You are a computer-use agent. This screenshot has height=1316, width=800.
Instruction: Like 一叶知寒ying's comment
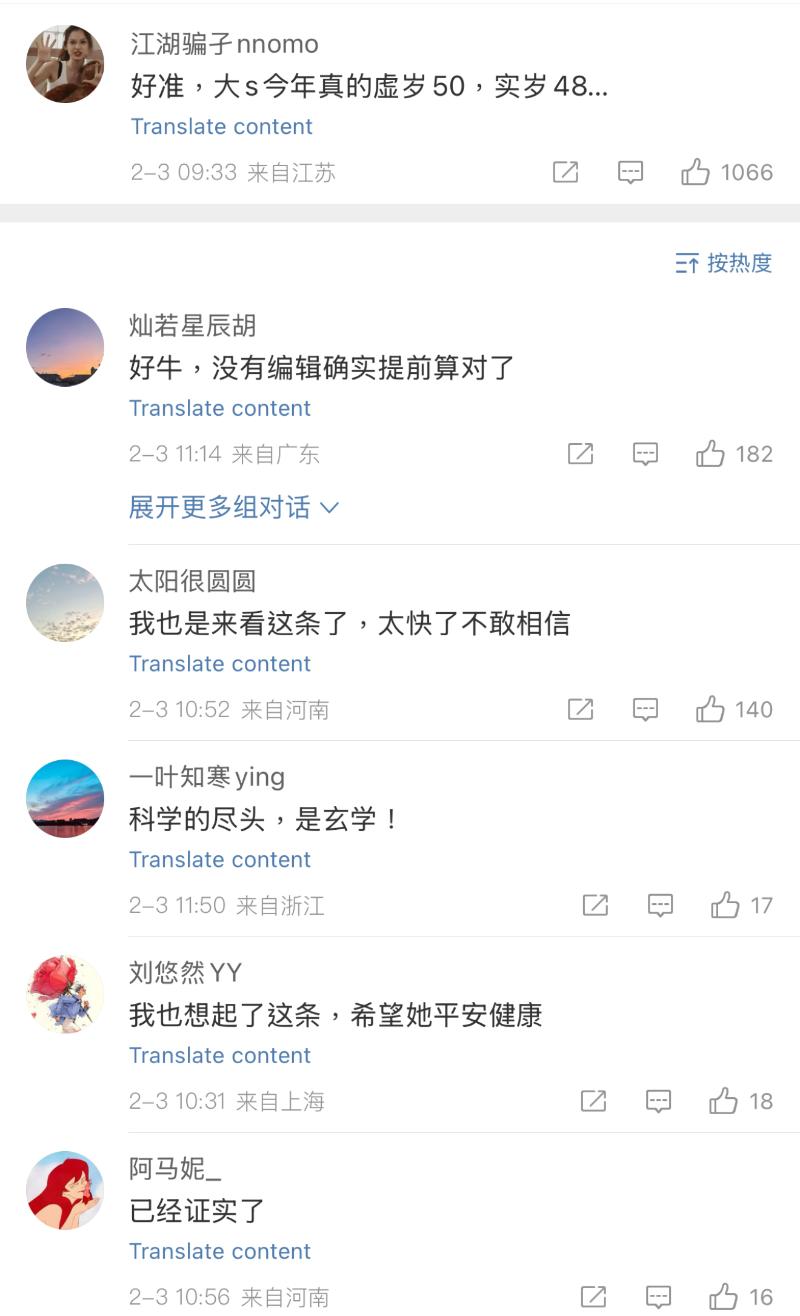click(x=725, y=906)
